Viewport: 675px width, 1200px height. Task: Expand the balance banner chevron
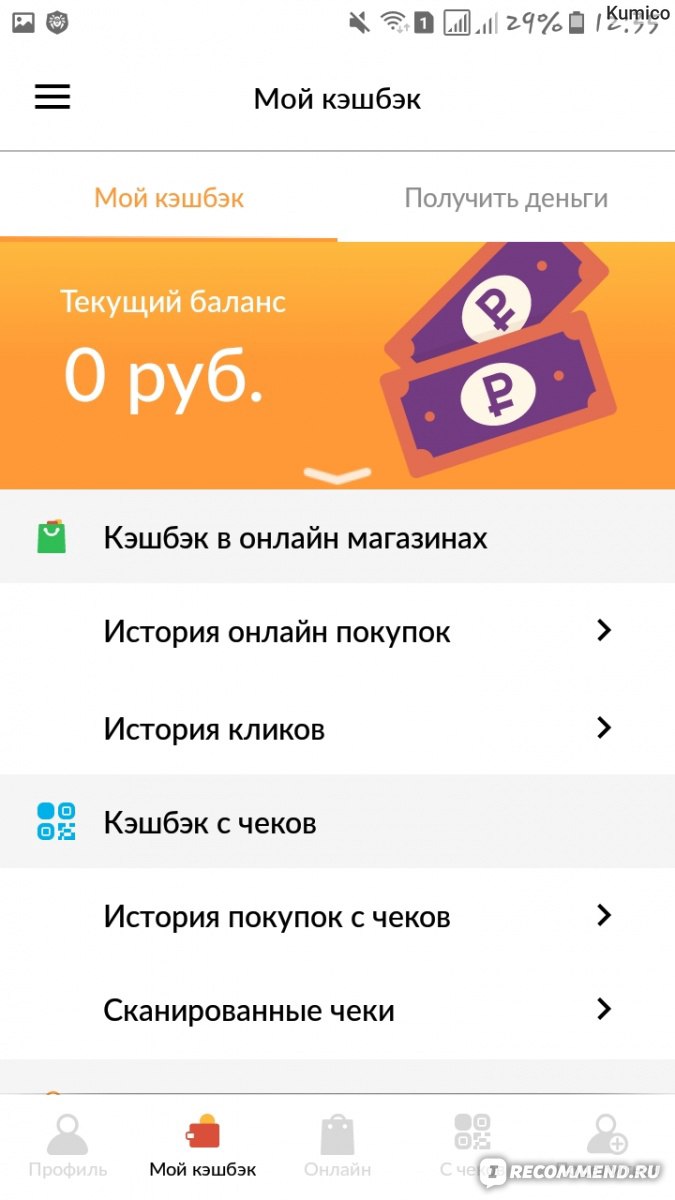337,474
